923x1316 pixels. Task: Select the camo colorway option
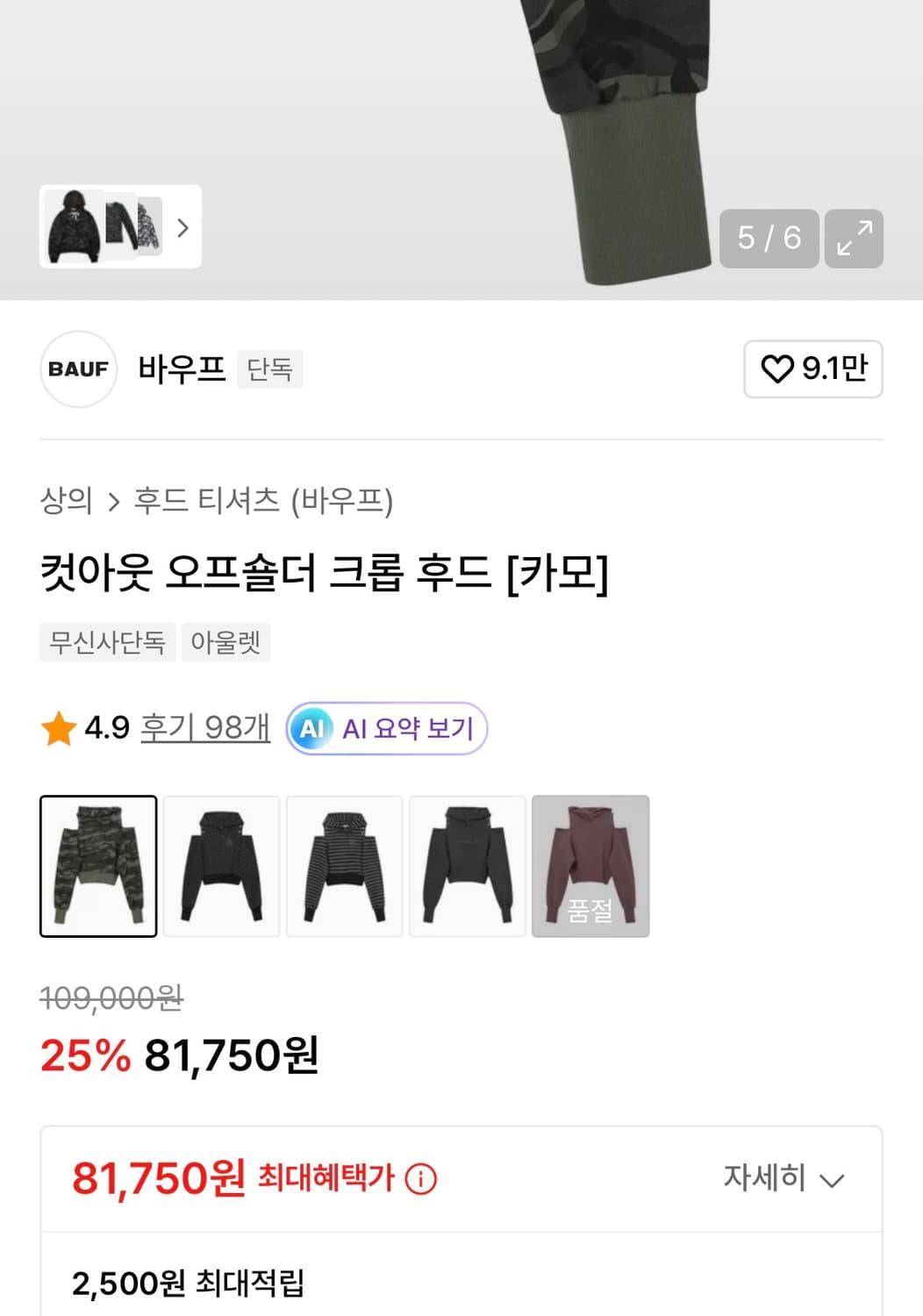[98, 867]
